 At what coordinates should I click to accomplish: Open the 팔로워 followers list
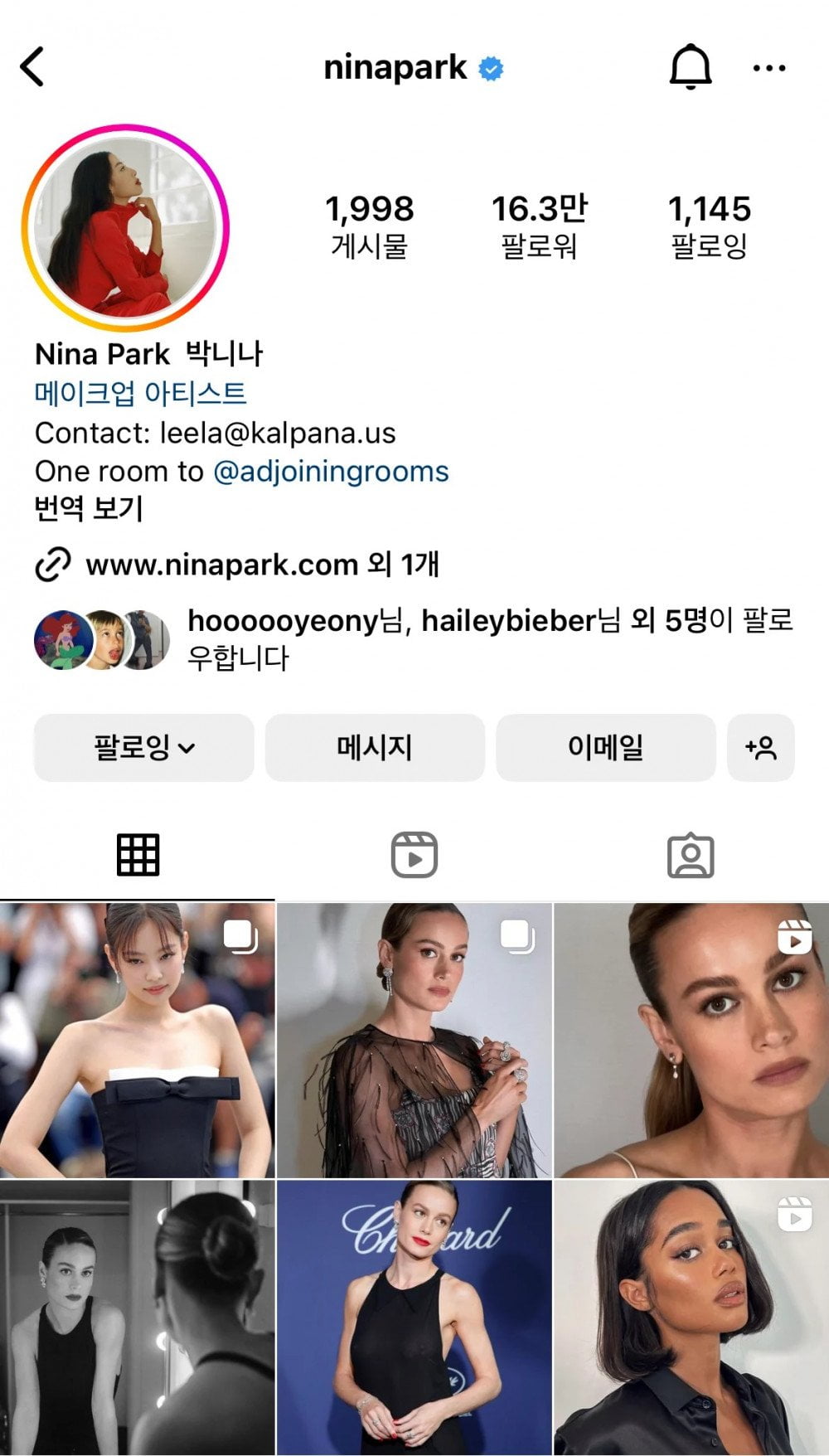pyautogui.click(x=539, y=226)
